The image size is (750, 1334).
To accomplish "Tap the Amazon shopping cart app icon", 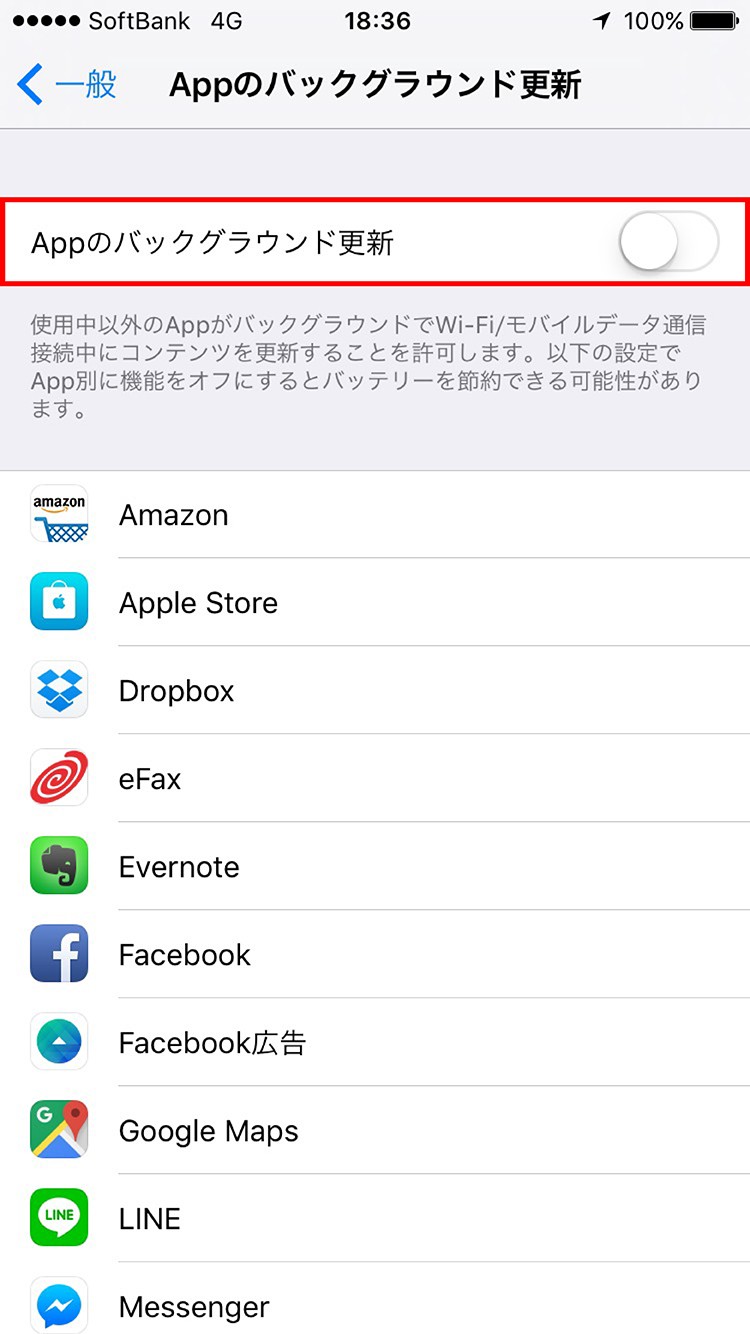I will pos(58,514).
